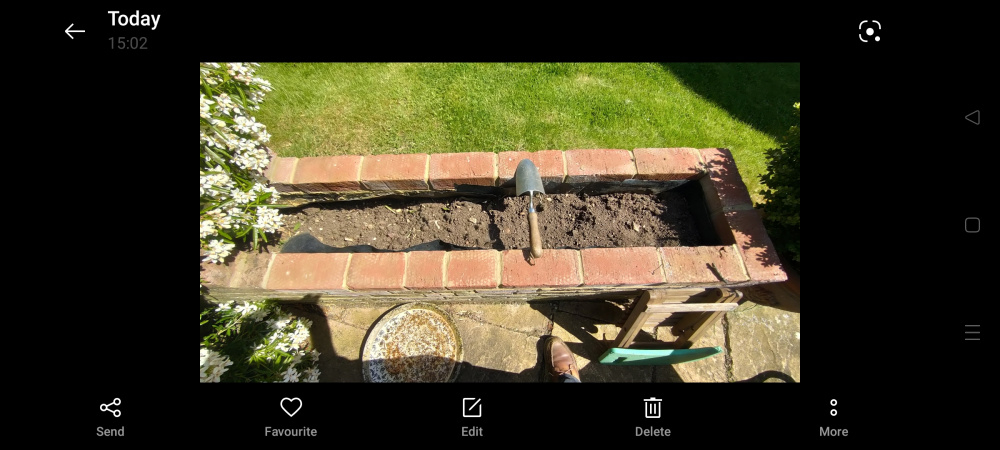This screenshot has width=1000, height=450.
Task: Open the system recent apps button
Action: click(972, 333)
